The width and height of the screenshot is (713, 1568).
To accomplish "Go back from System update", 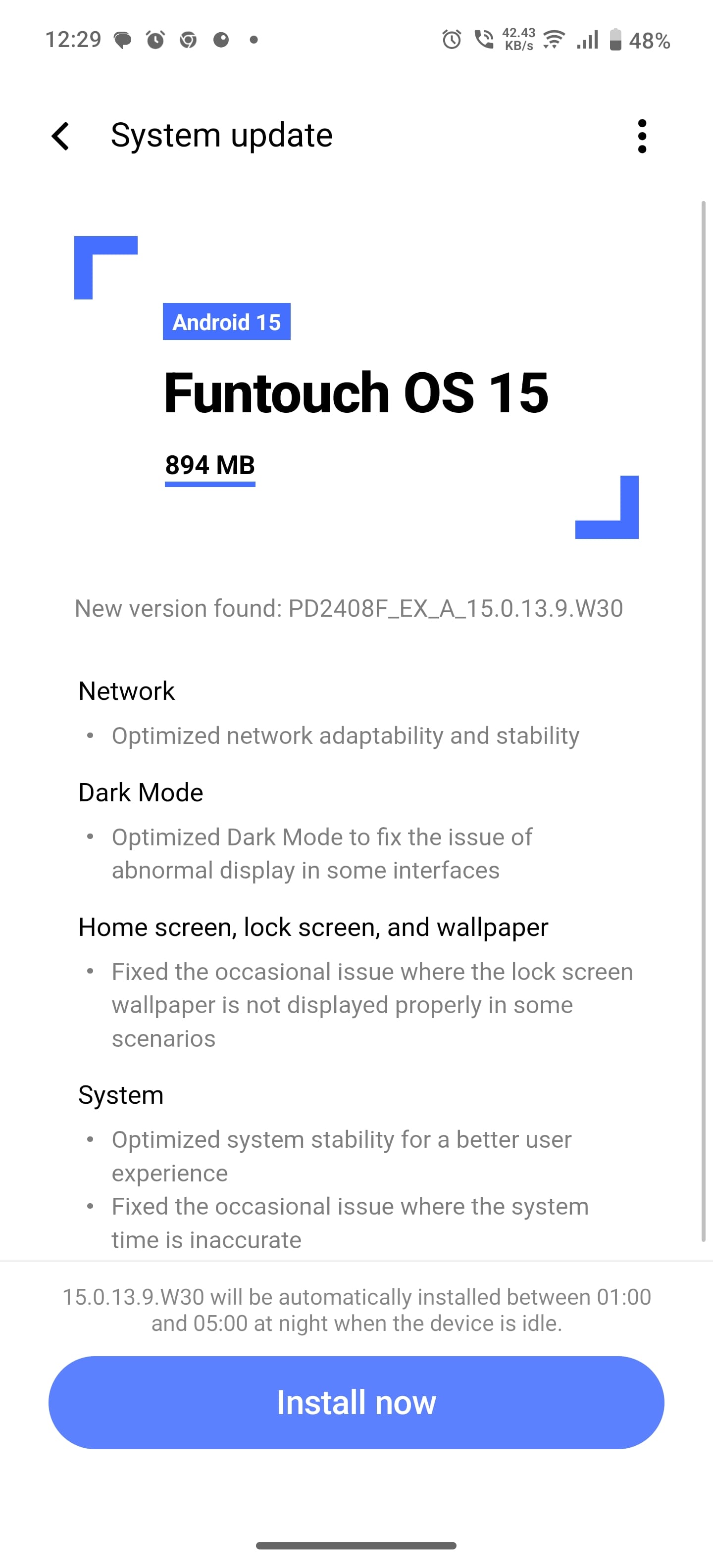I will tap(60, 136).
